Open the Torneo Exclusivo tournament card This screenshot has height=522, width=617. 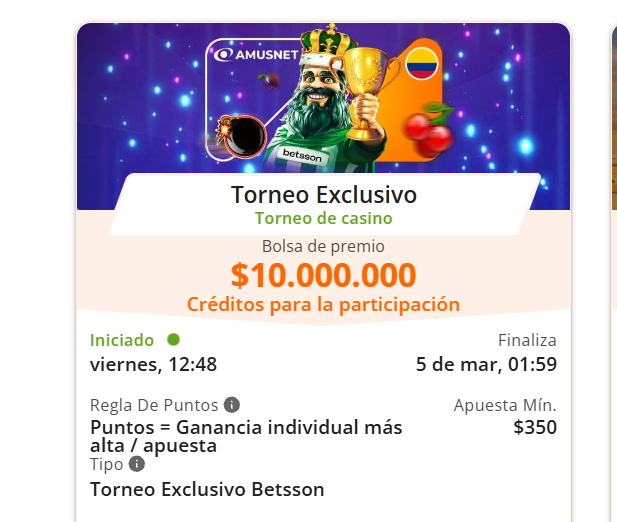[x=323, y=194]
